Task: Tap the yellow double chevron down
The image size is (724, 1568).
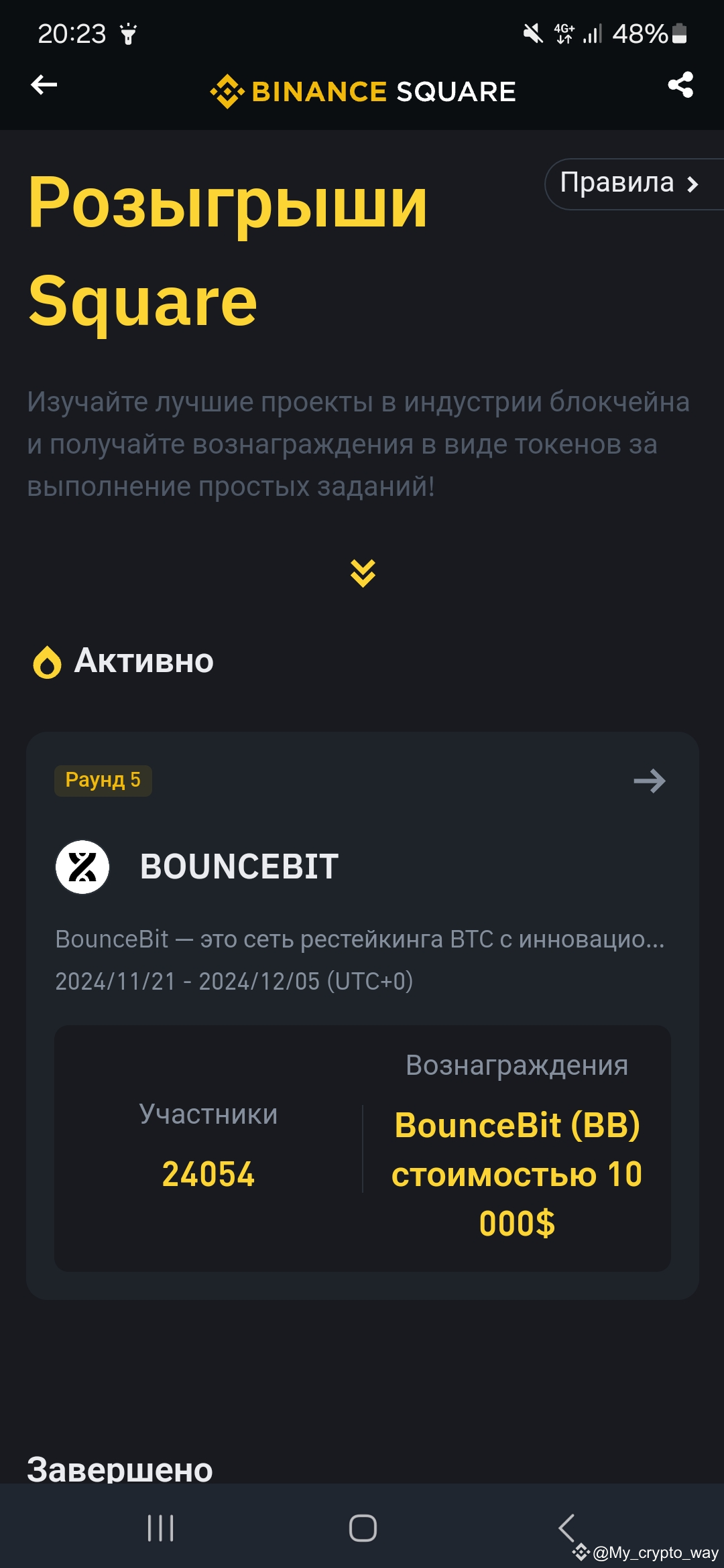Action: coord(363,574)
